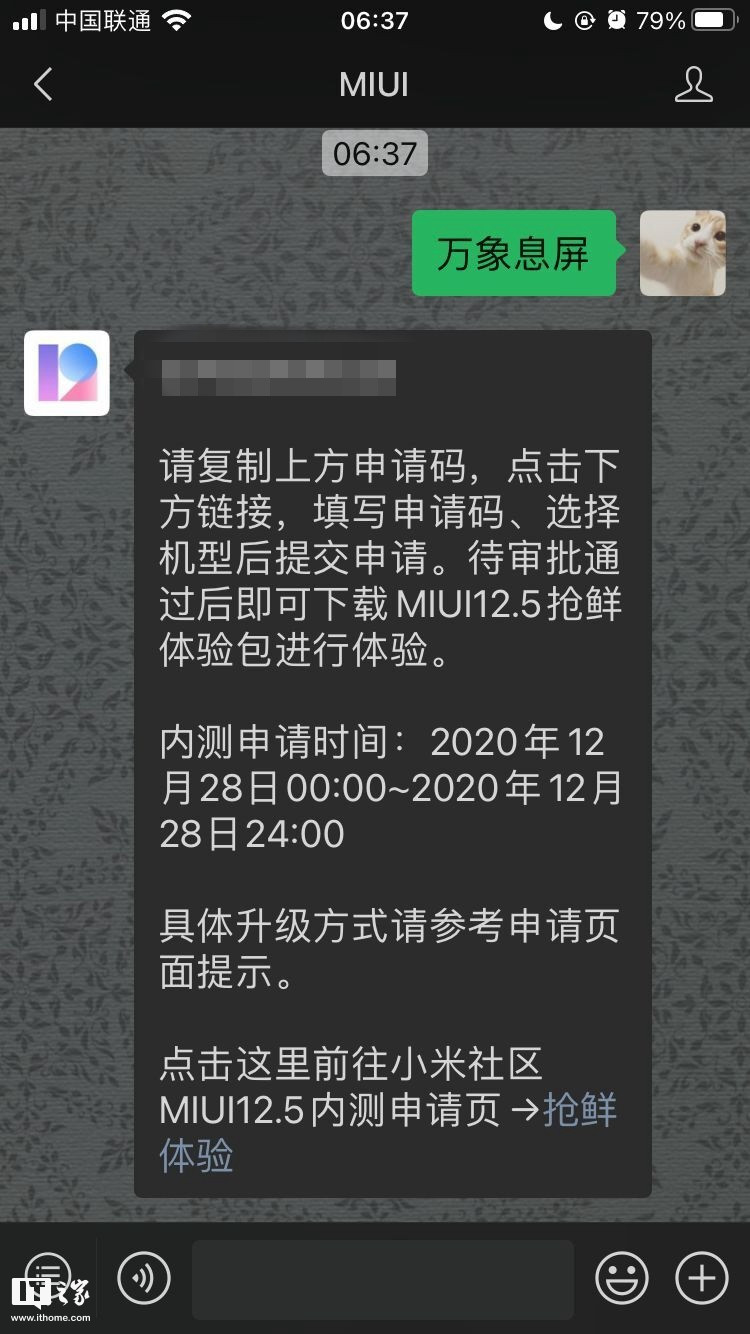Open the plus attachments menu
Image resolution: width=750 pixels, height=1334 pixels.
click(702, 1278)
